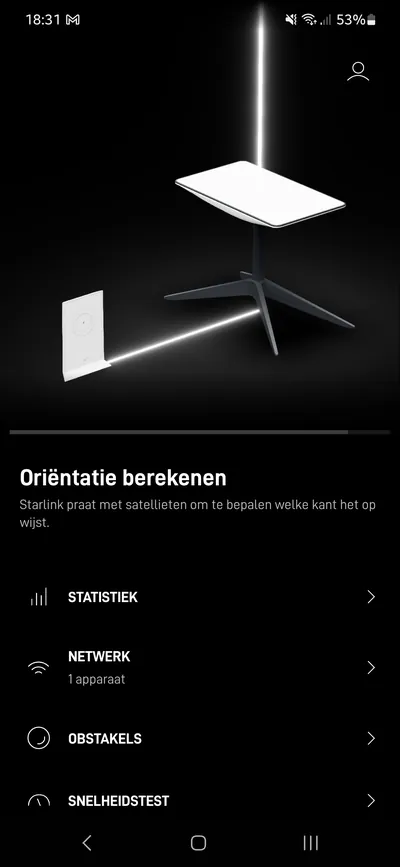Image resolution: width=400 pixels, height=867 pixels.
Task: Go back with the system back button
Action: pos(87,842)
